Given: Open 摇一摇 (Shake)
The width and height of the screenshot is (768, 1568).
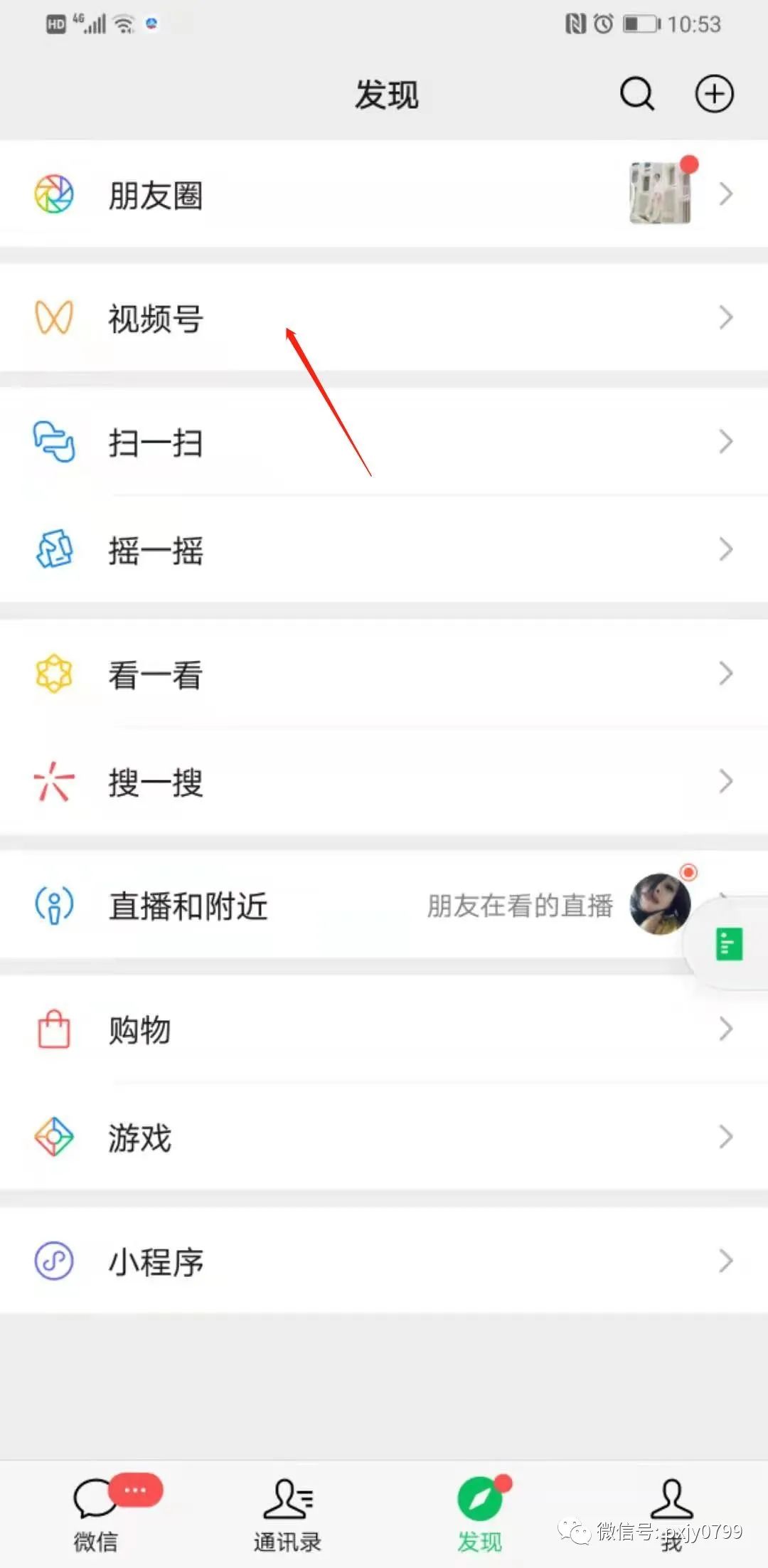Looking at the screenshot, I should tap(384, 550).
